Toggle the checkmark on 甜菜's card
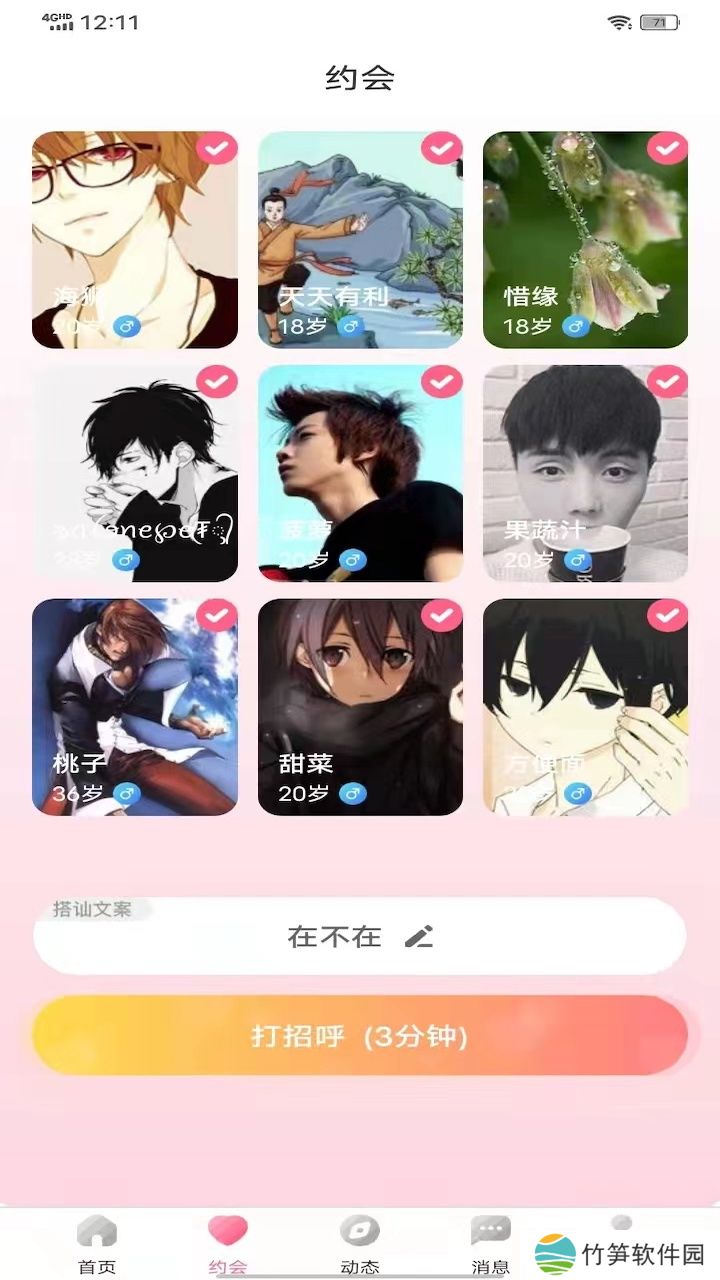Screen dimensions: 720x1280 441,615
